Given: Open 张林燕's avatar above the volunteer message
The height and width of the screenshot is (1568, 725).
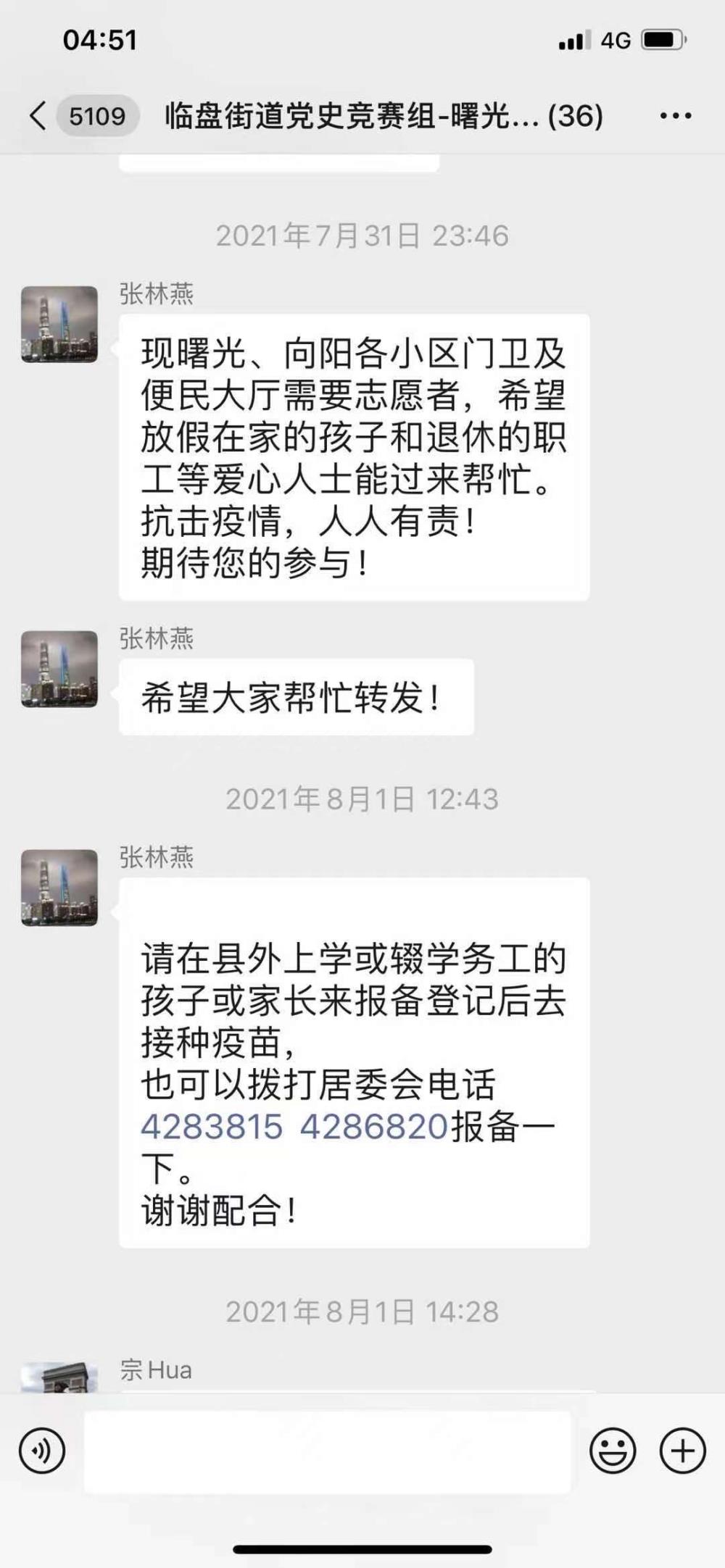Looking at the screenshot, I should [x=59, y=324].
